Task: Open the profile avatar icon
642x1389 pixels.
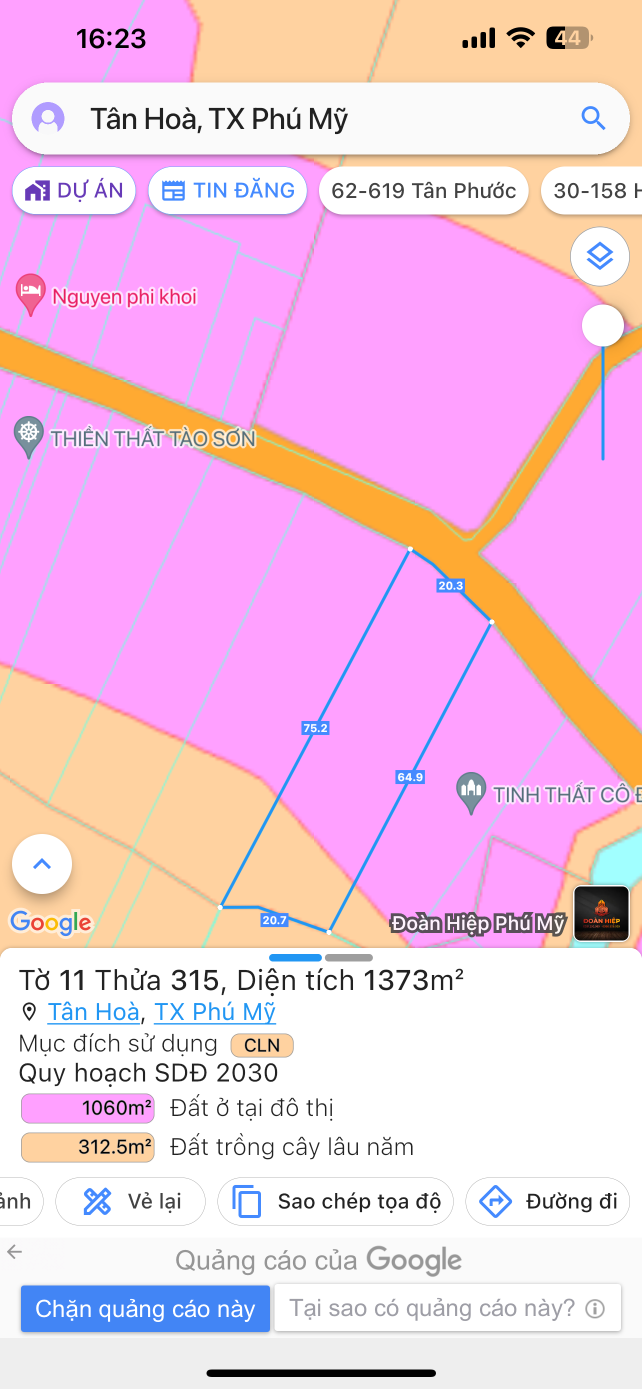Action: [x=48, y=119]
